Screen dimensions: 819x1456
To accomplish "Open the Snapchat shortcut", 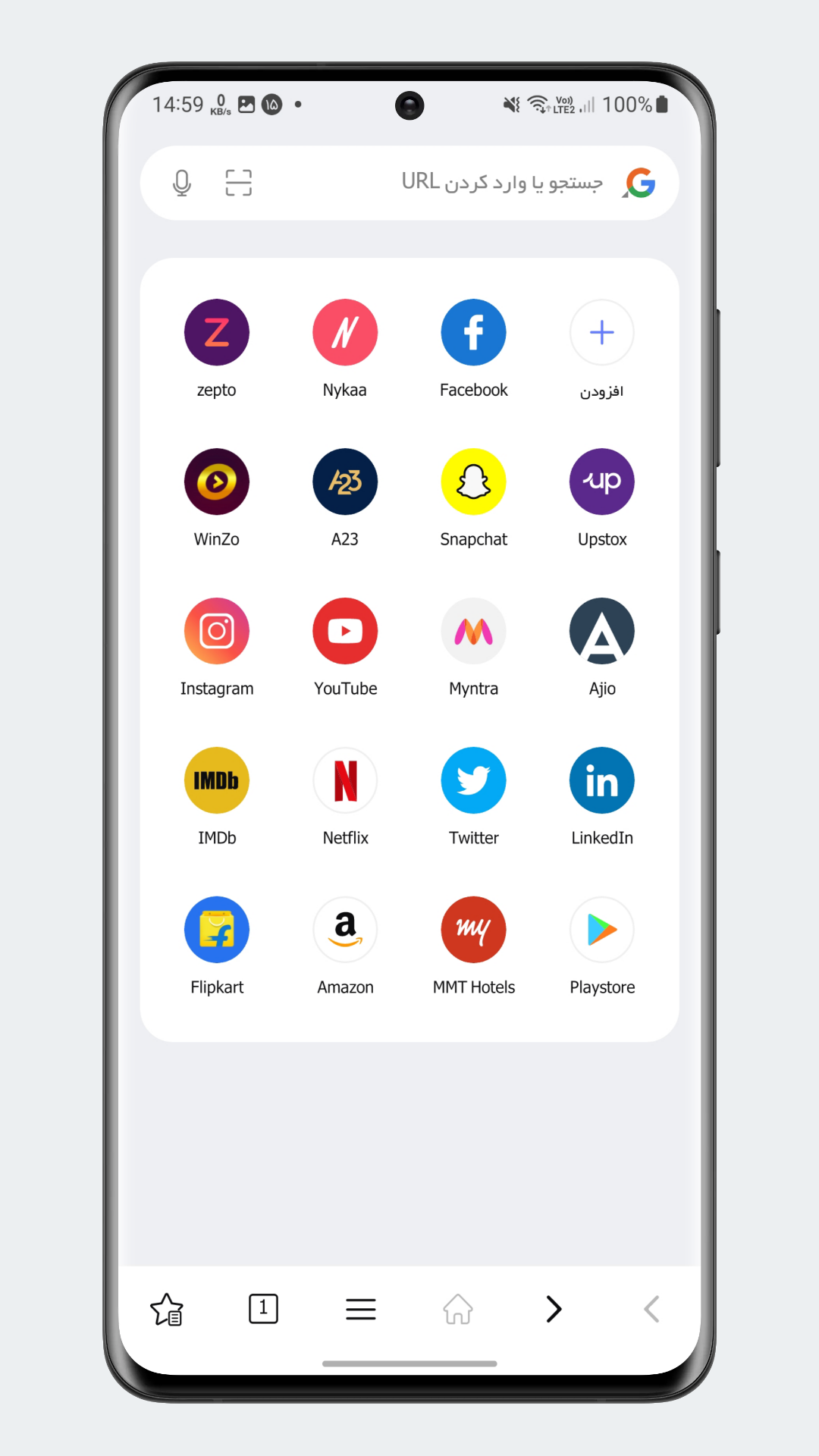I will pyautogui.click(x=474, y=482).
